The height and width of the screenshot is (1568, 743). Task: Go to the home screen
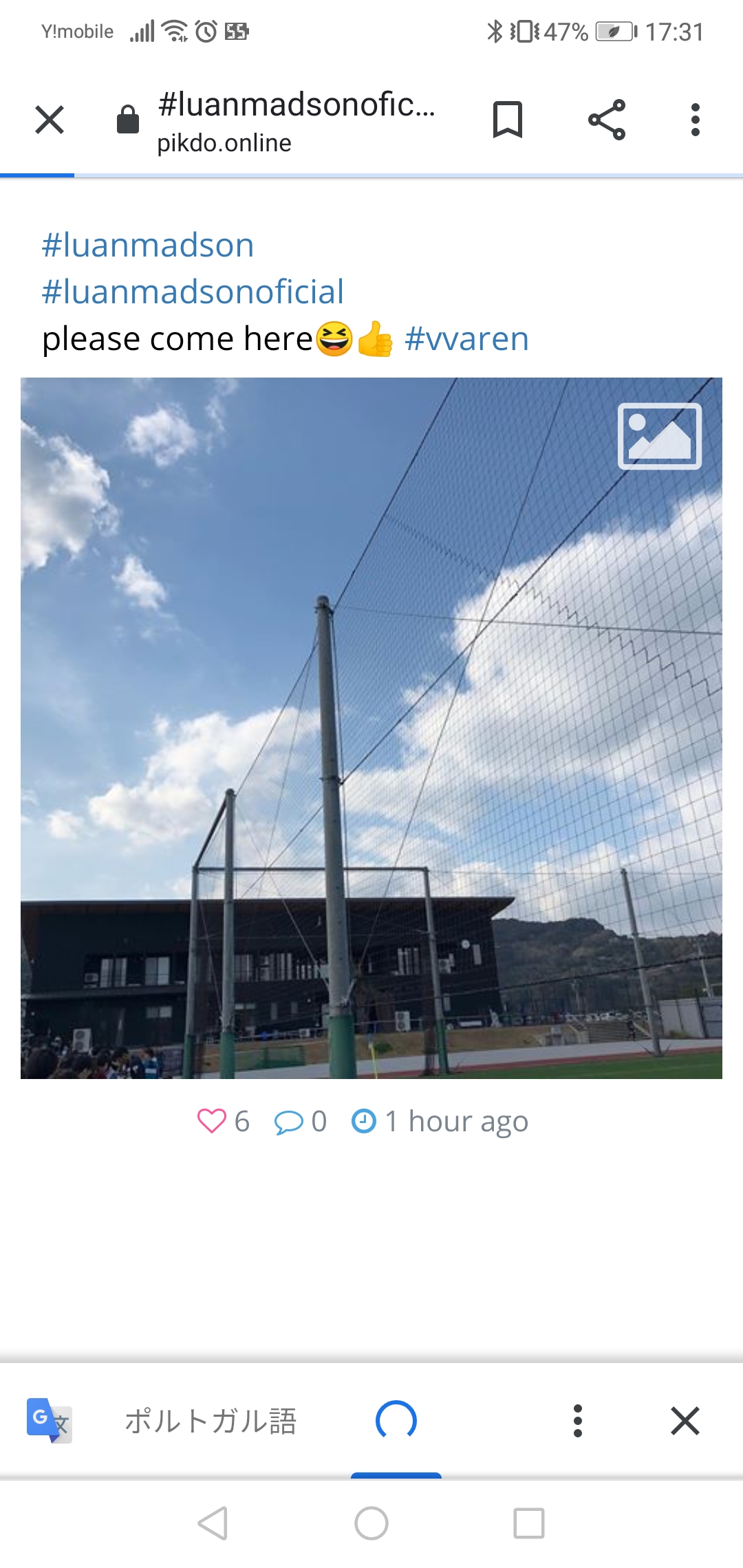click(371, 1523)
